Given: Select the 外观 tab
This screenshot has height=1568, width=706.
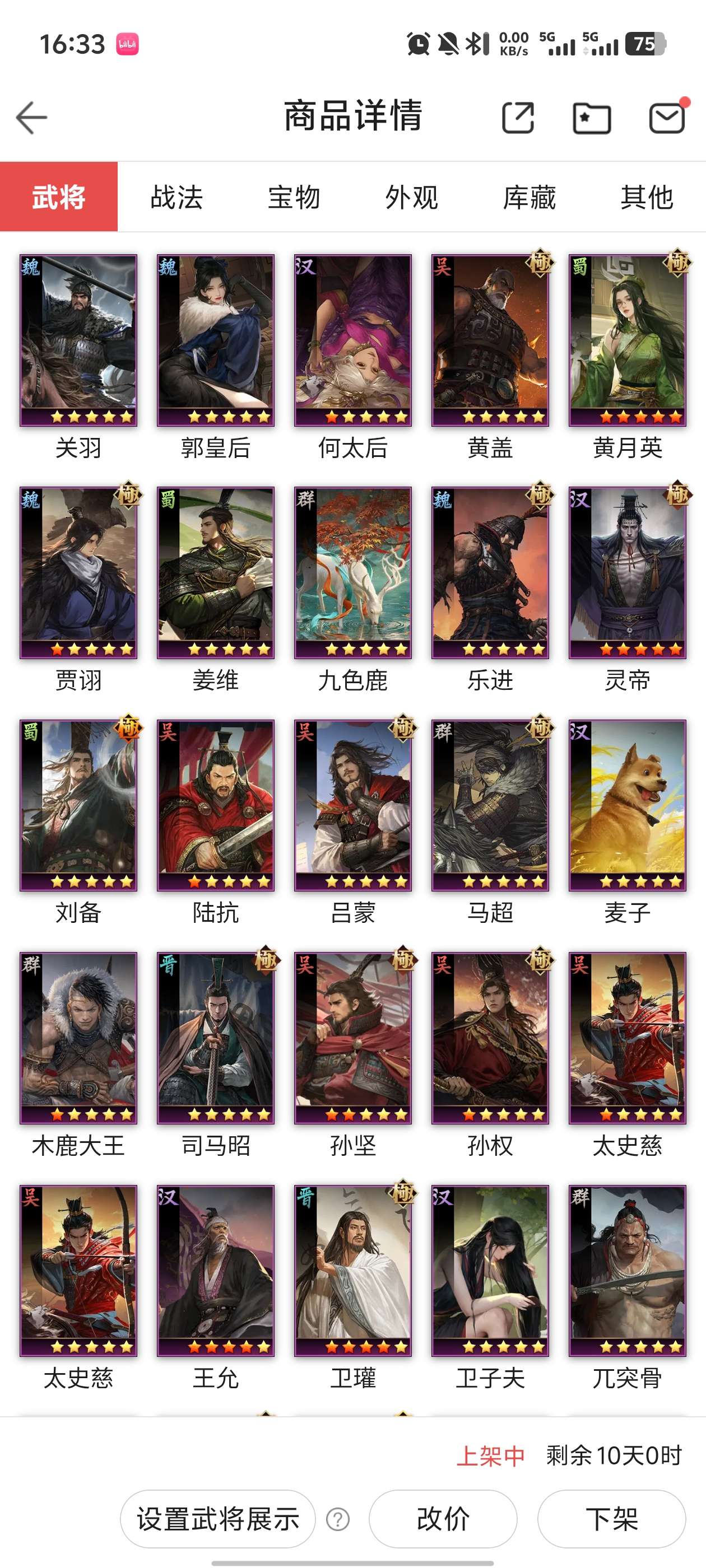Looking at the screenshot, I should click(x=412, y=197).
